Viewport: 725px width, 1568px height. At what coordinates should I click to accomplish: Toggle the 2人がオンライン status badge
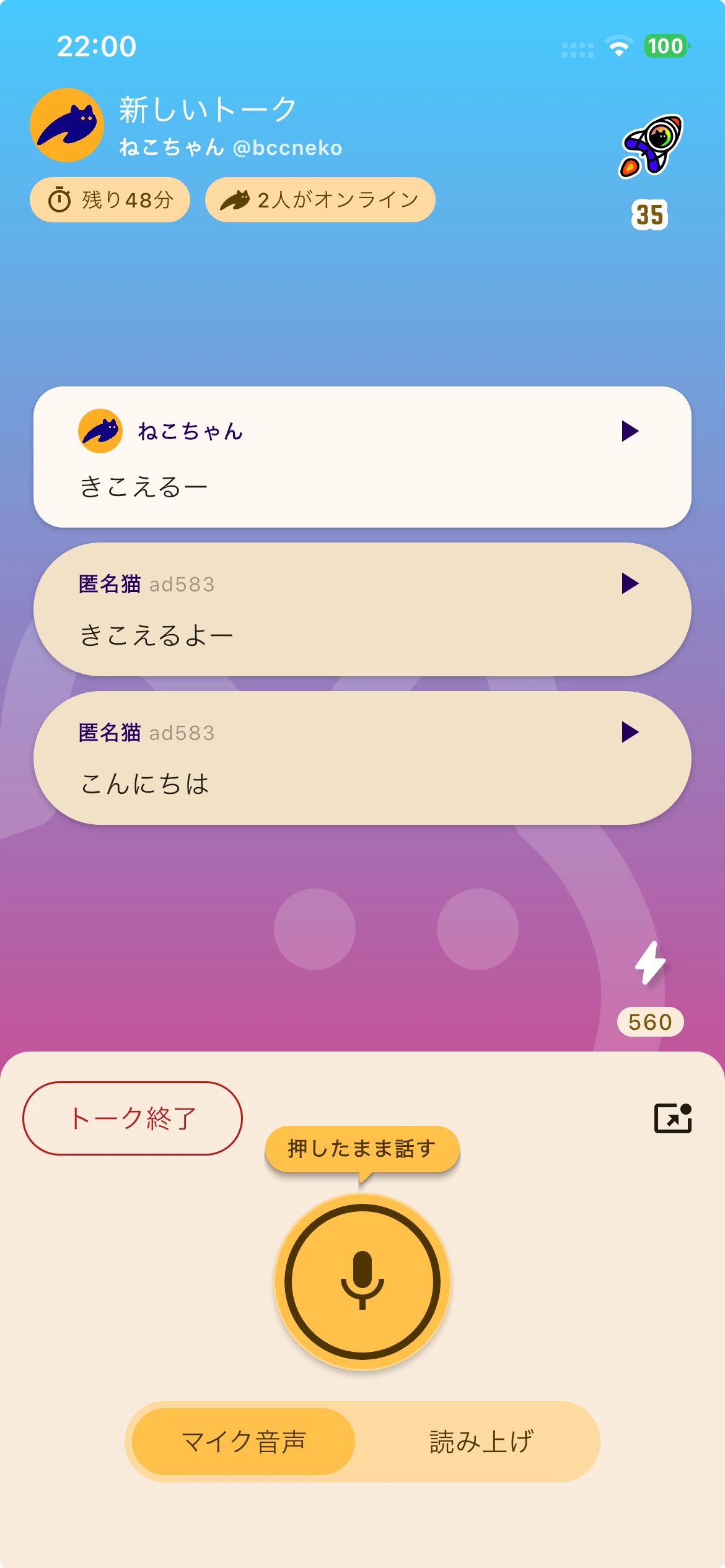pos(319,199)
